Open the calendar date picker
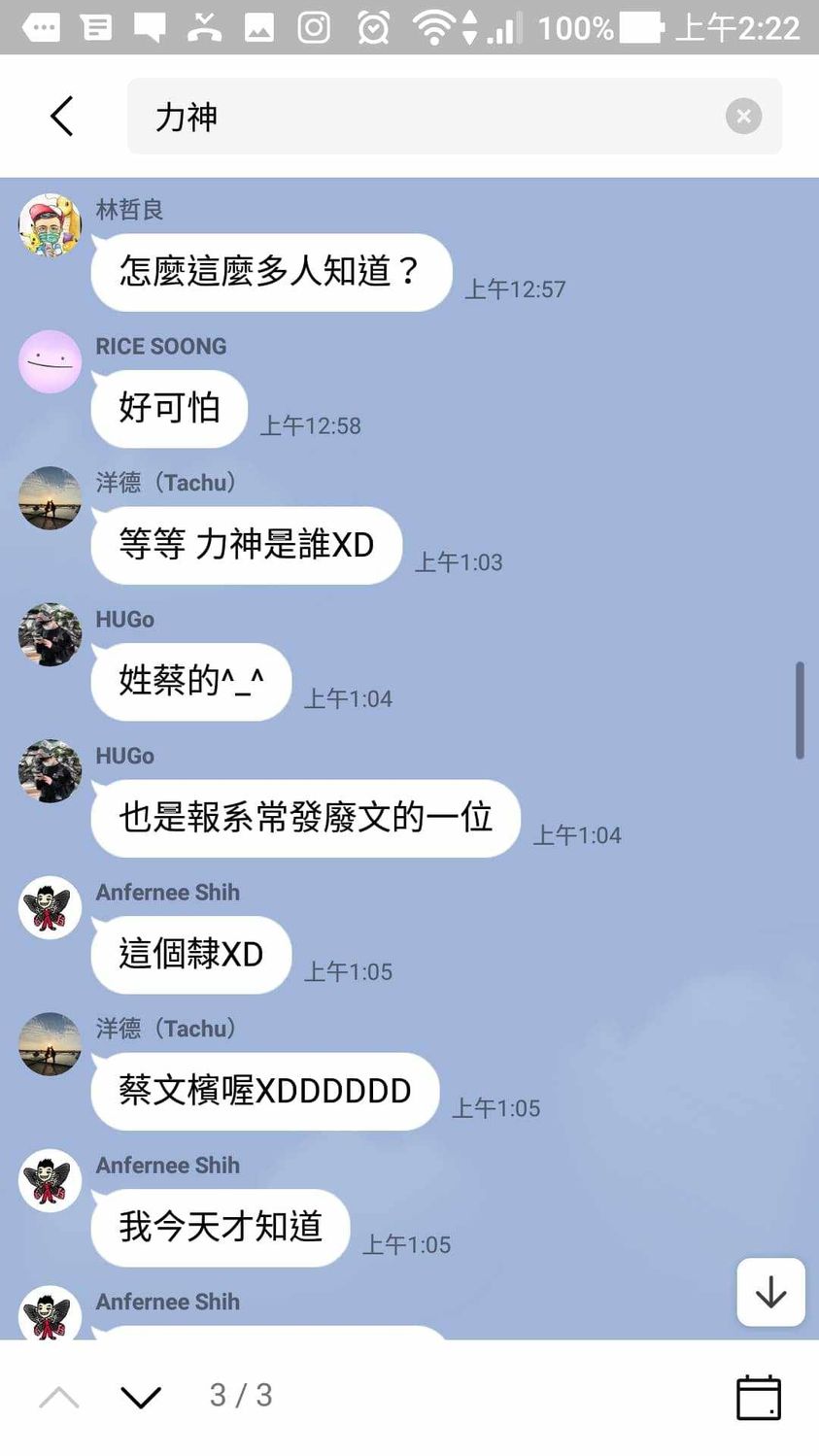The image size is (819, 1456). tap(758, 1398)
